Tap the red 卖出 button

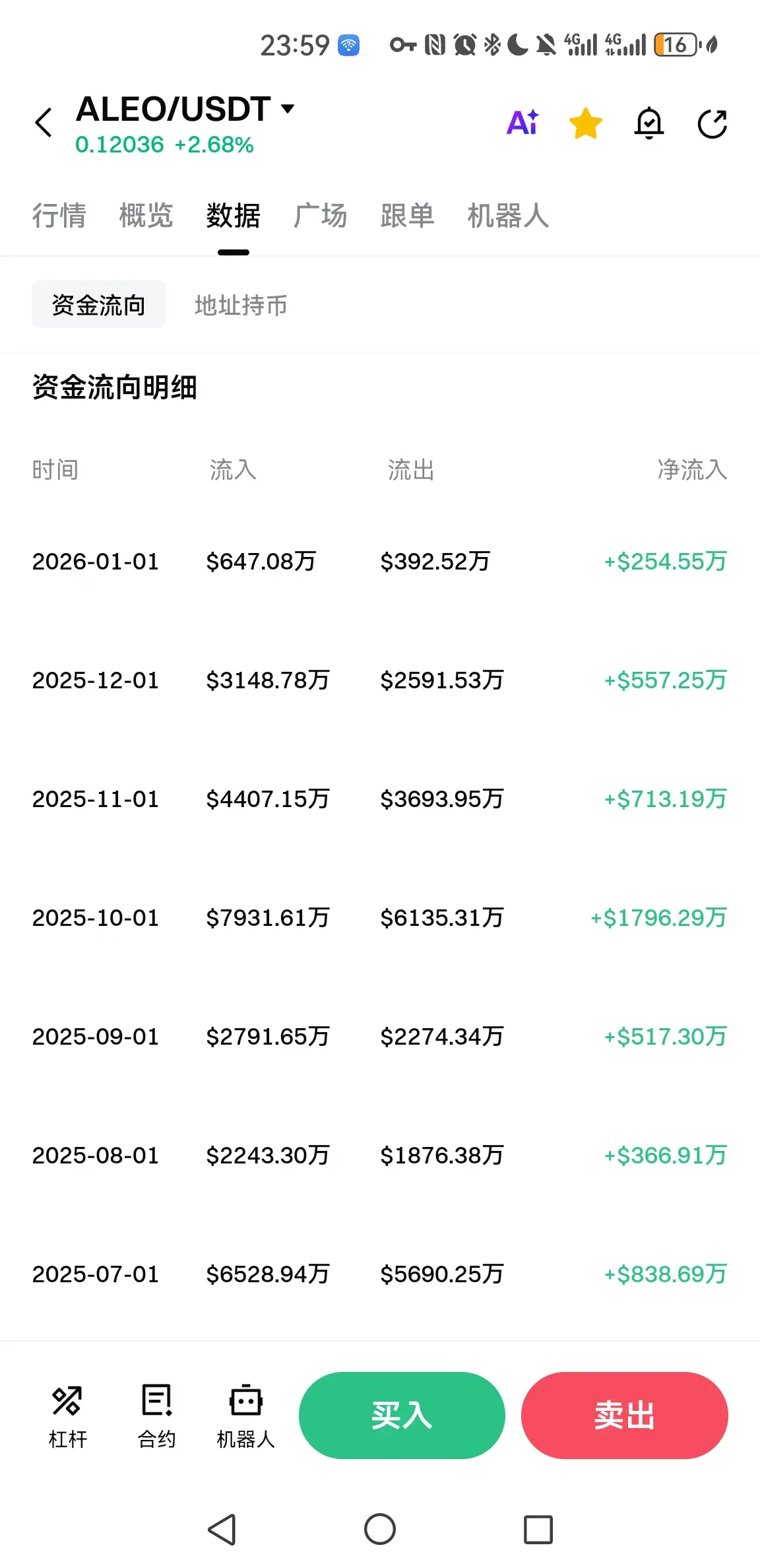pyautogui.click(x=625, y=1415)
